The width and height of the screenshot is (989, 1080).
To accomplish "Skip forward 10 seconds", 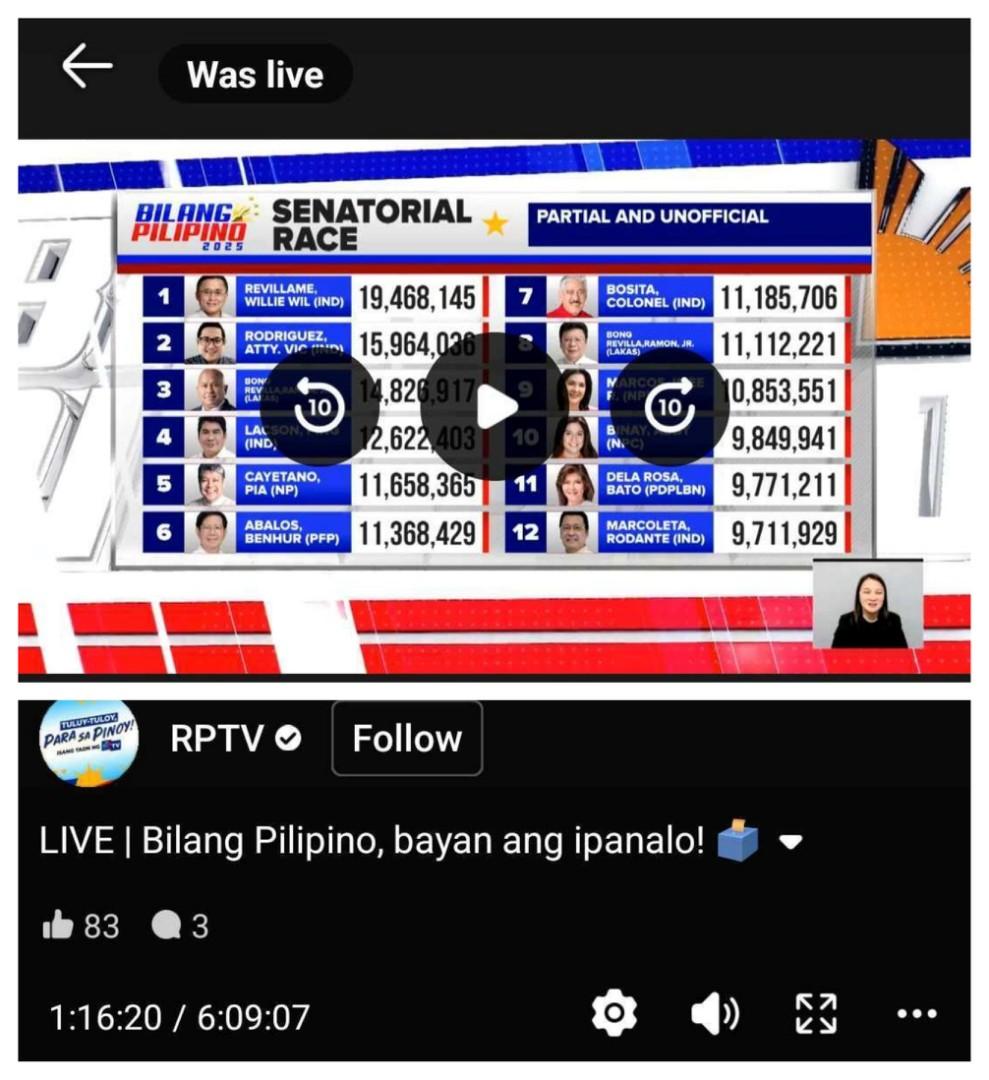I will click(x=670, y=407).
